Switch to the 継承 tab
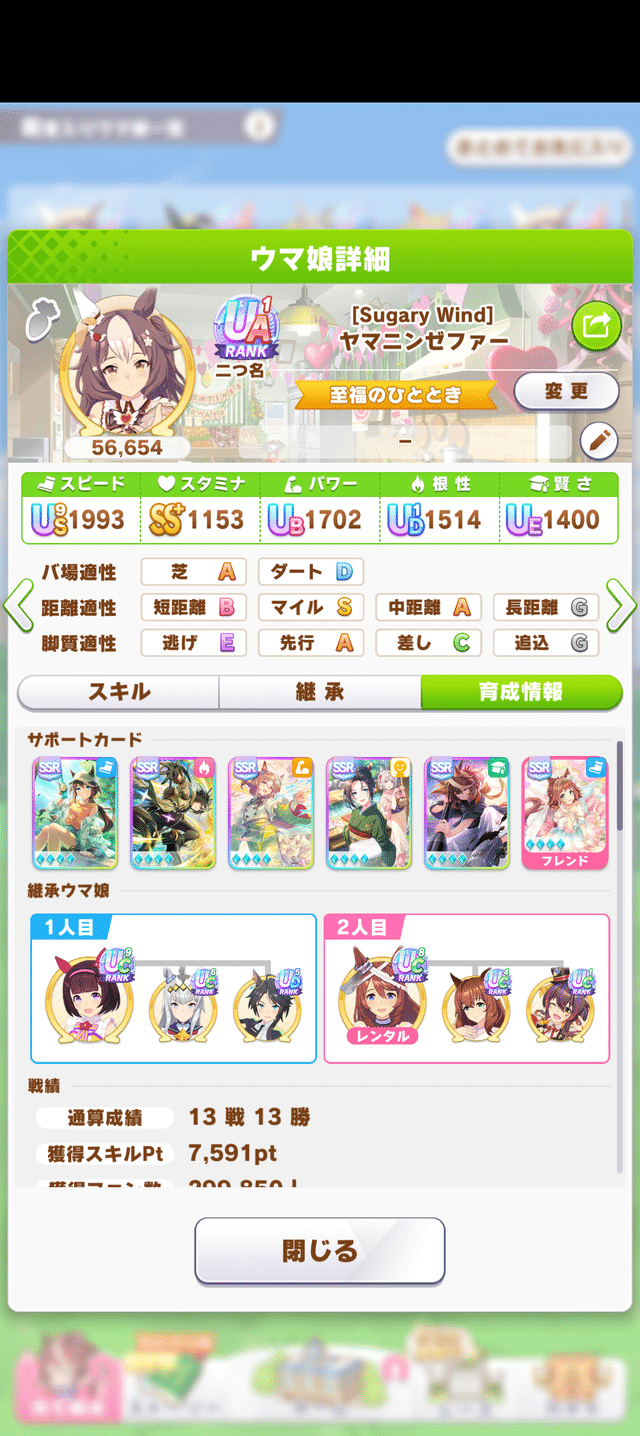 [320, 692]
